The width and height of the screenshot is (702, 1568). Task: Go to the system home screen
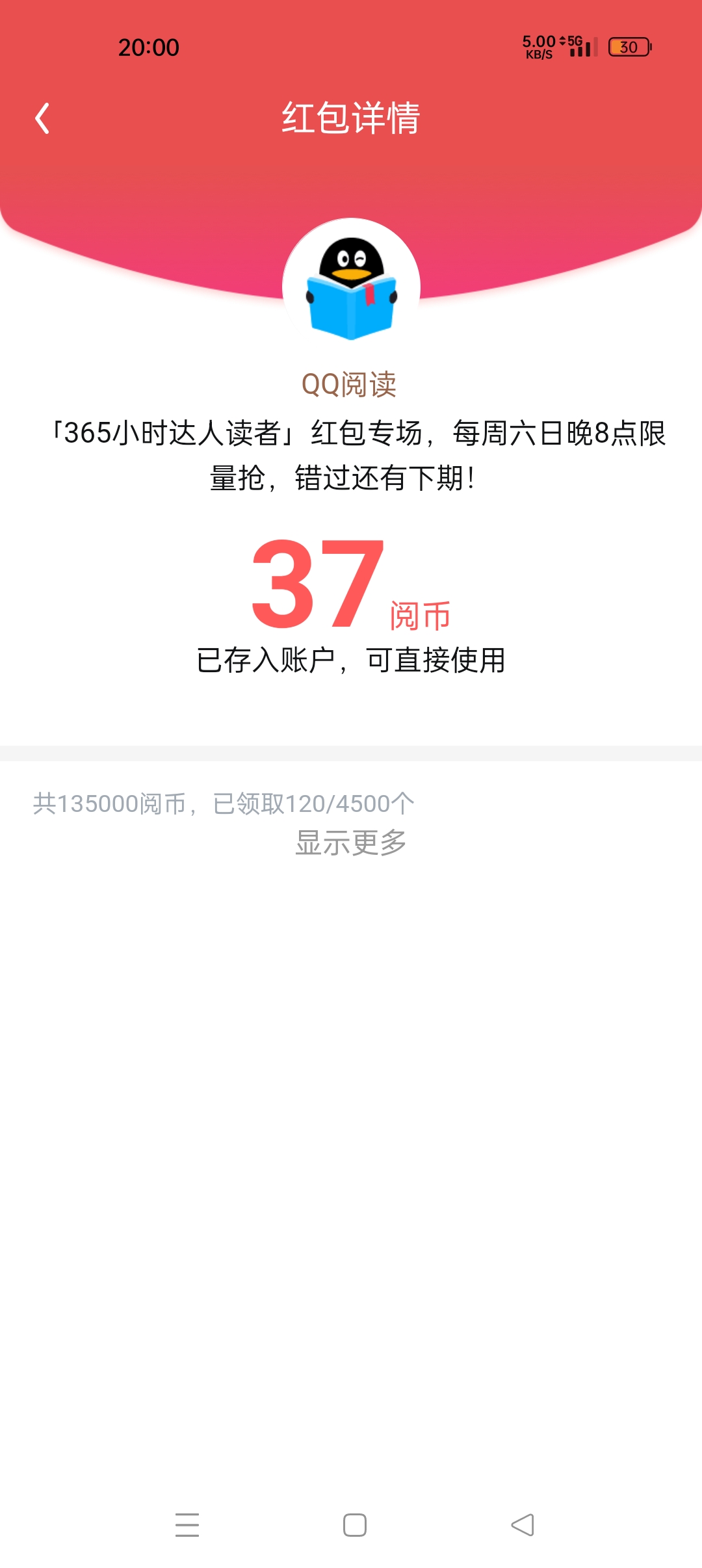(355, 1524)
